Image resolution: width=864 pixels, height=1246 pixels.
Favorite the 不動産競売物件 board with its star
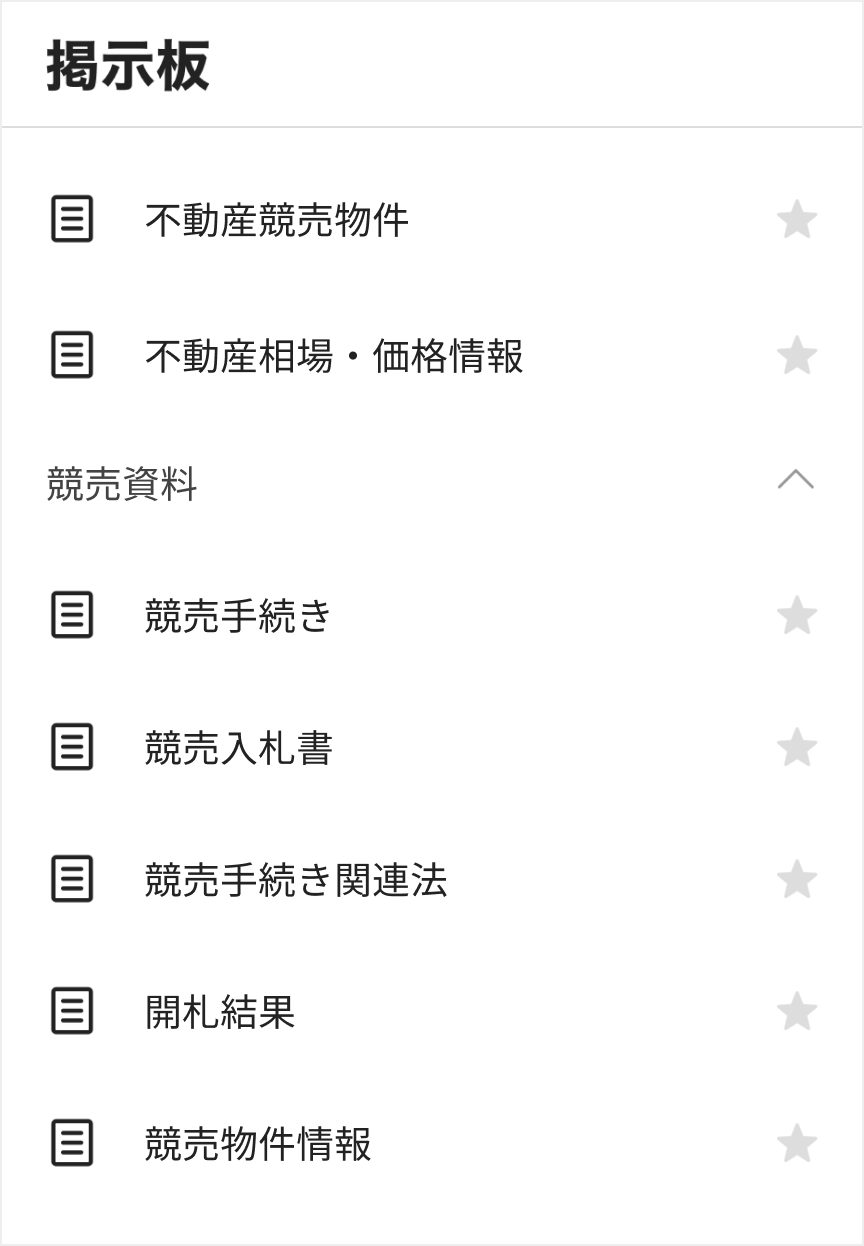[796, 220]
